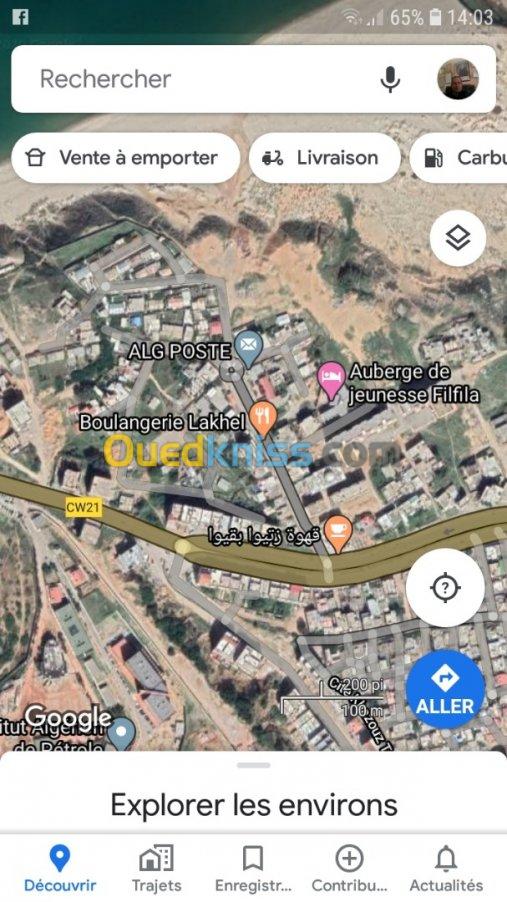Open the account profile picture
This screenshot has height=902, width=507.
coord(458,79)
